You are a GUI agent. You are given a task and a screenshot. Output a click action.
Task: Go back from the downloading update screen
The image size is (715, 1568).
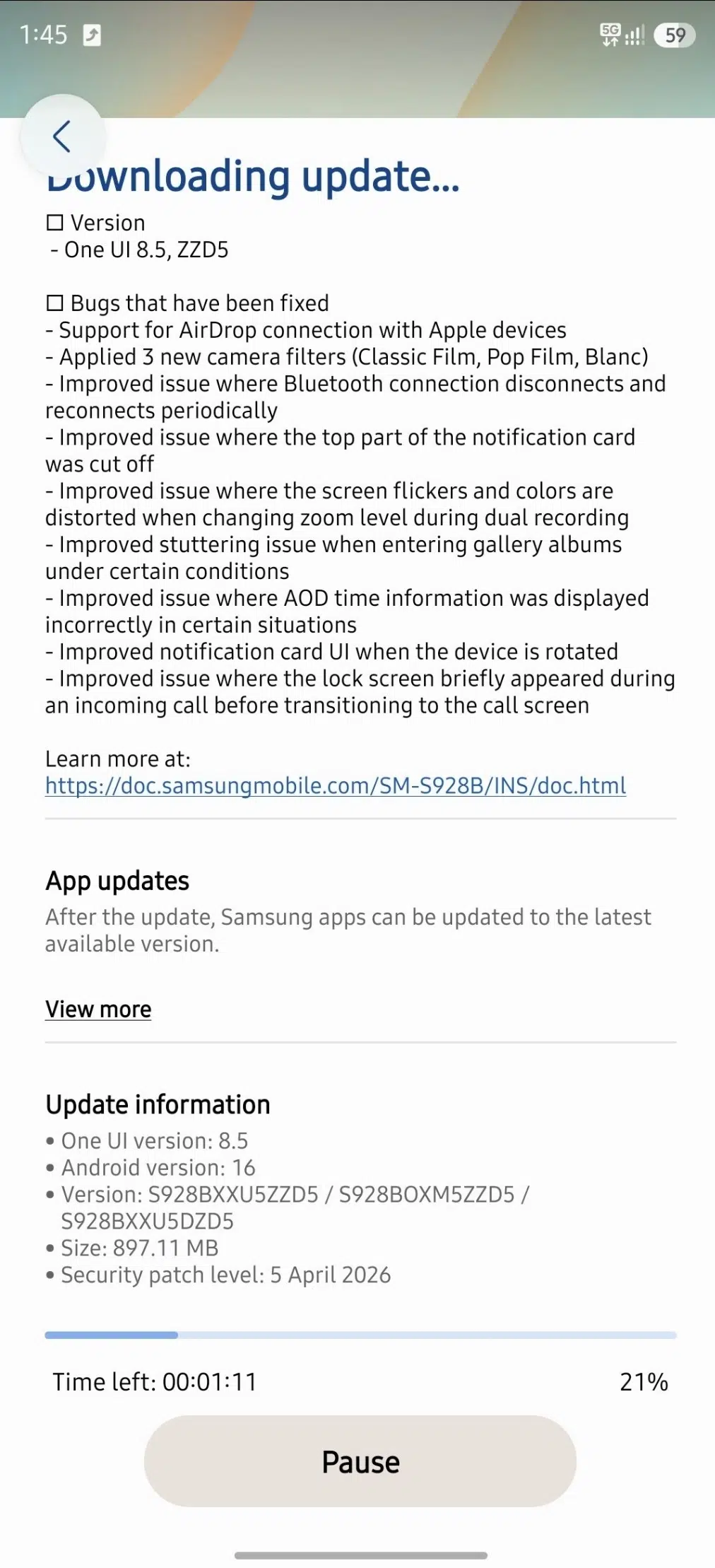point(62,136)
